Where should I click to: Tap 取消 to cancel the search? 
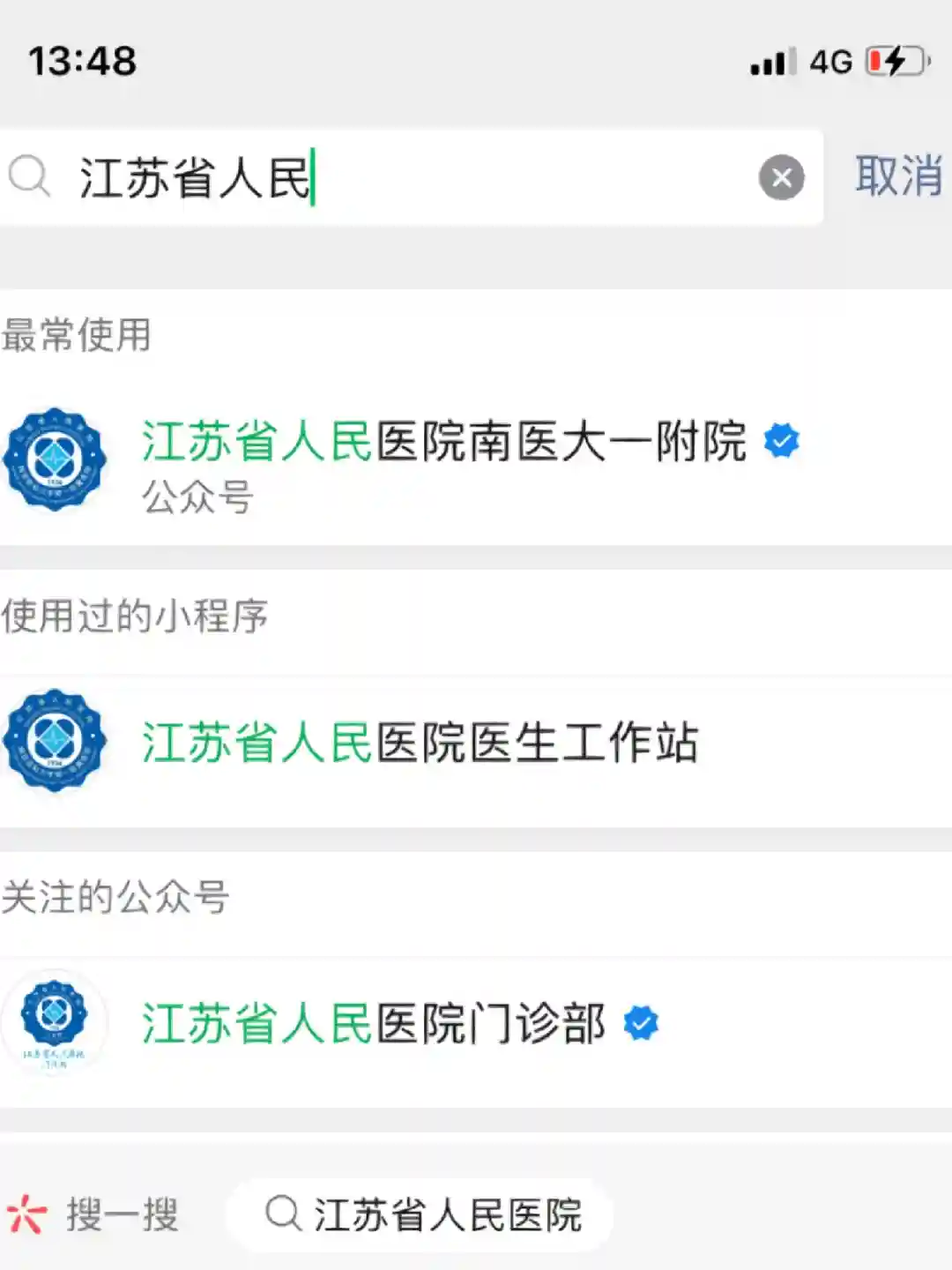coord(897,176)
